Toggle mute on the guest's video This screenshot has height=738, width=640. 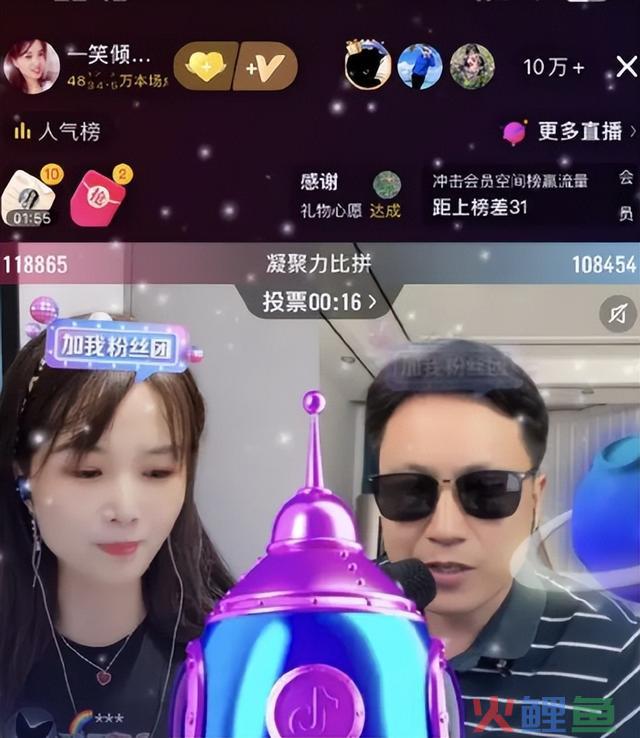pyautogui.click(x=616, y=315)
